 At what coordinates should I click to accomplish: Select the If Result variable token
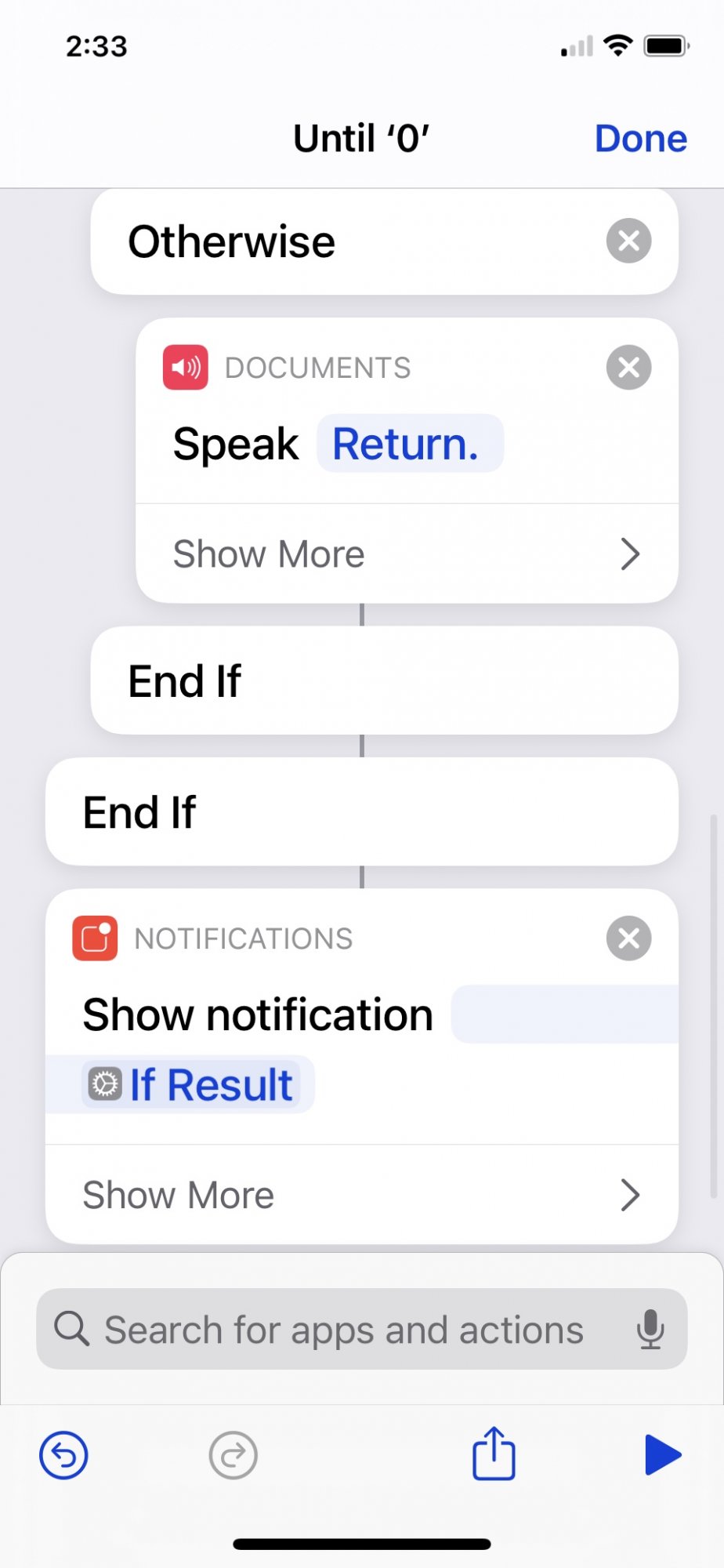196,1085
